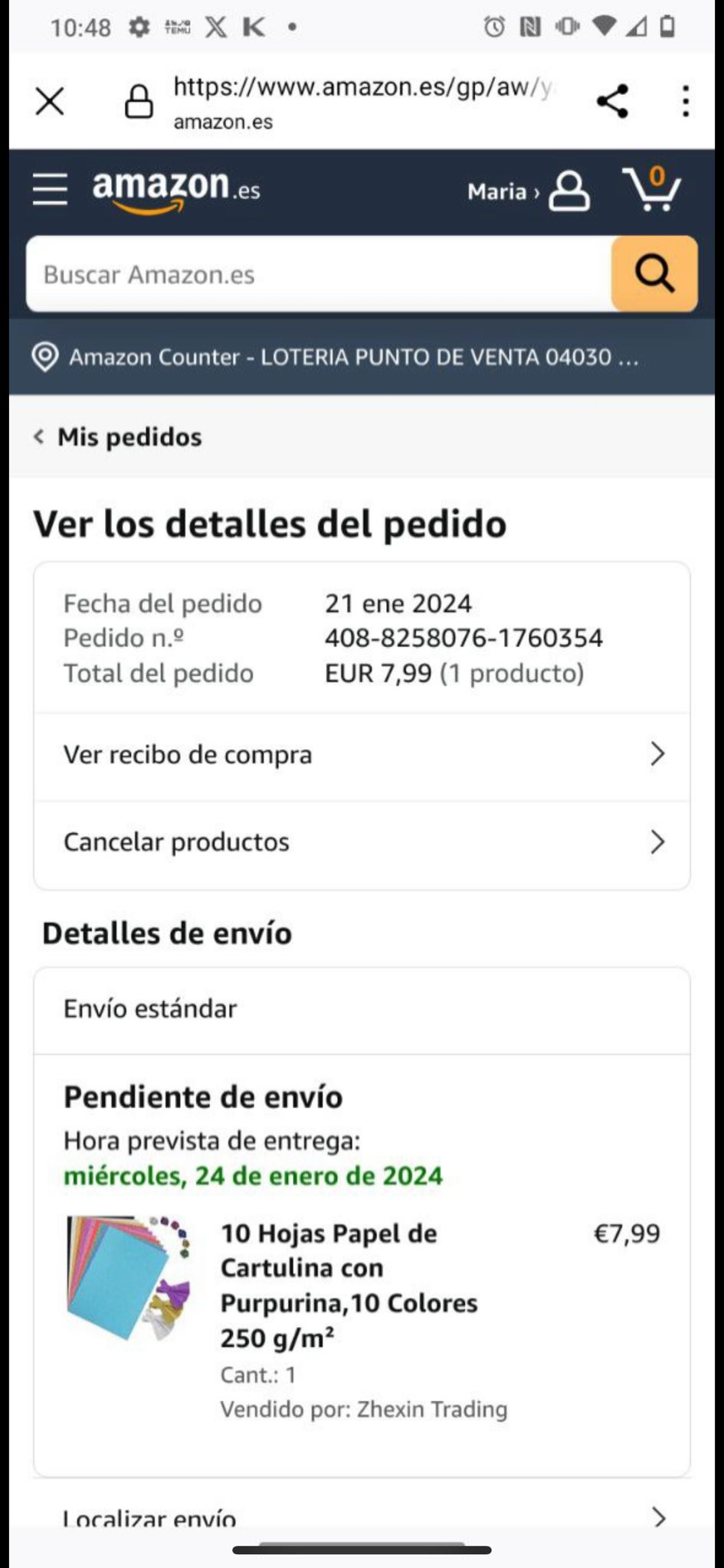
Task: Open Ver recibo de compra
Action: tap(362, 755)
